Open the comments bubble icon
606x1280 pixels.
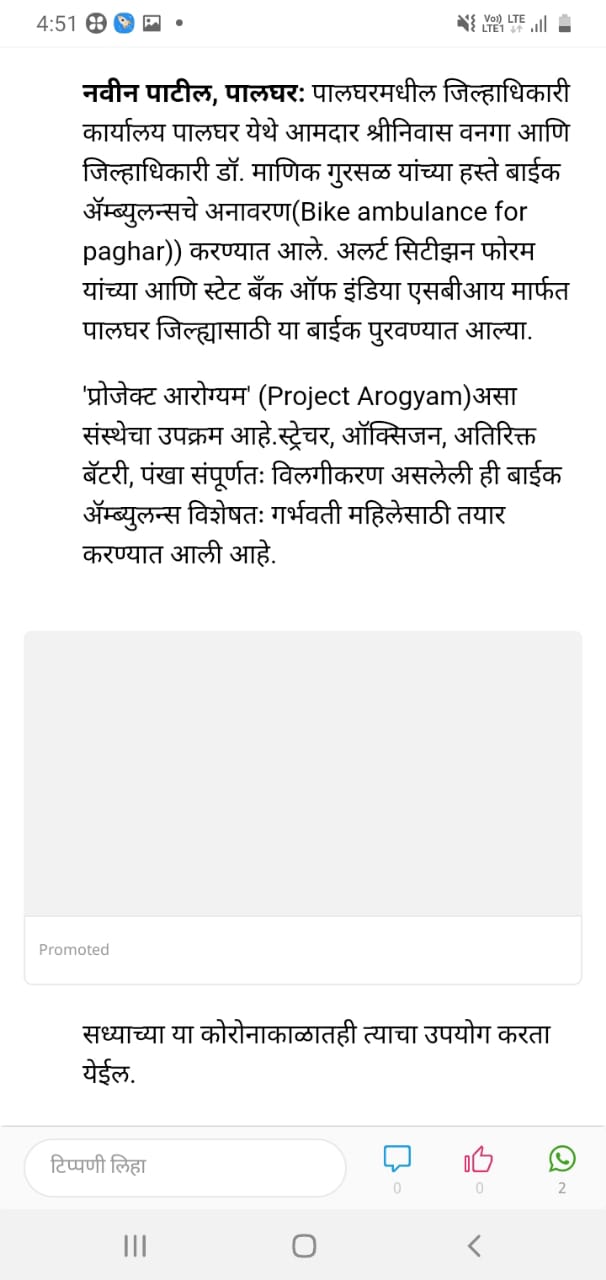click(x=397, y=1159)
